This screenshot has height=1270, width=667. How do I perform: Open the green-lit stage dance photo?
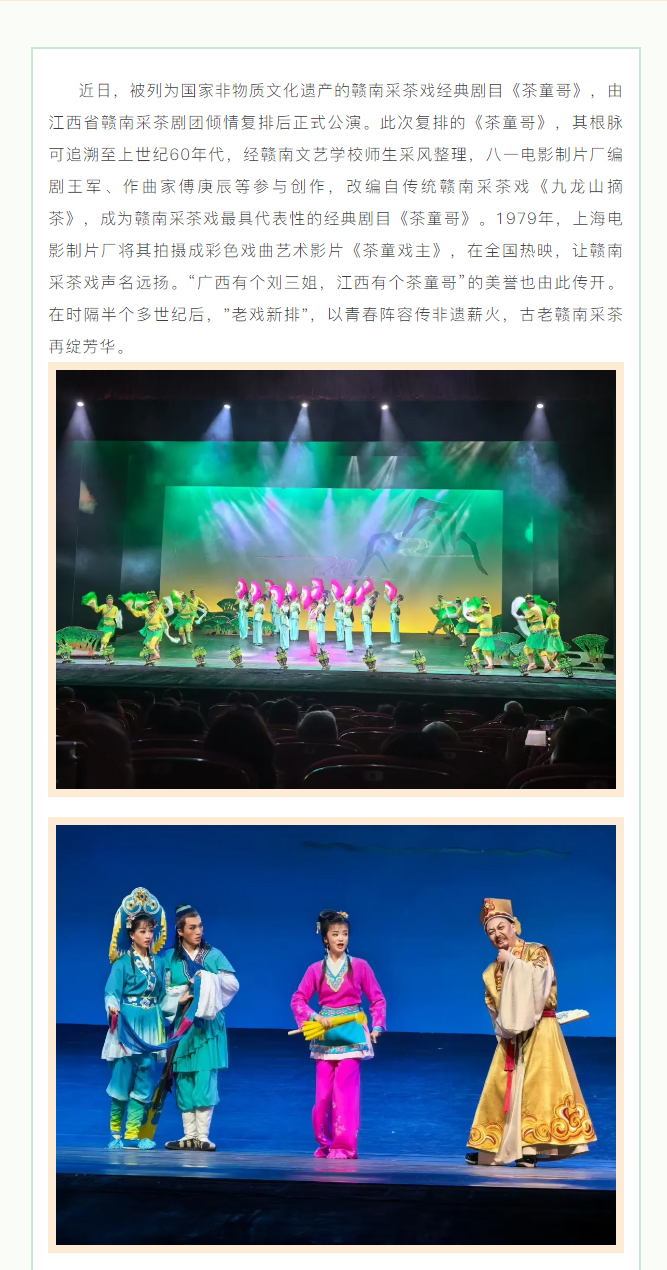(336, 579)
